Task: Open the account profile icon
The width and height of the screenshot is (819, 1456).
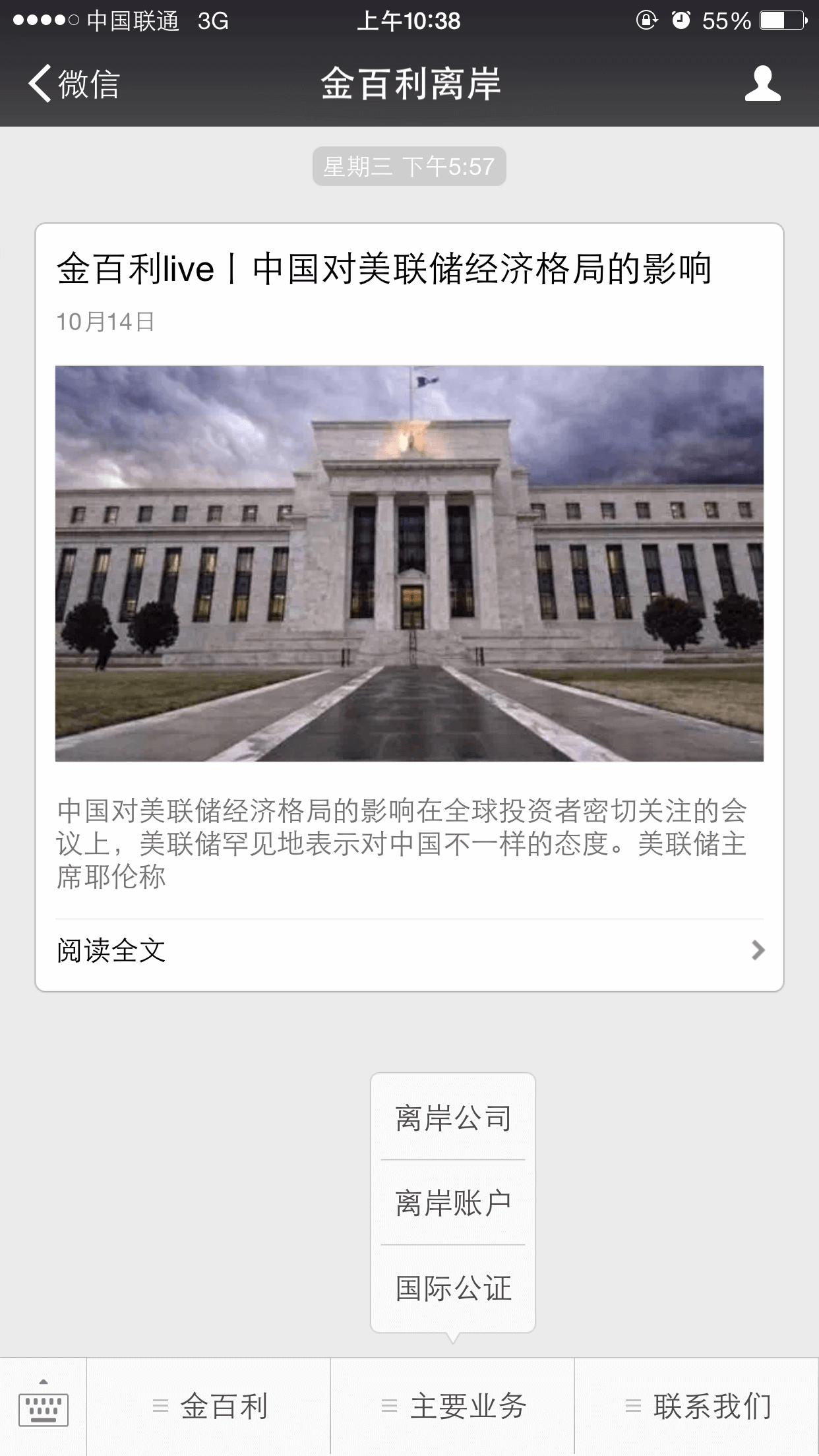Action: [762, 84]
